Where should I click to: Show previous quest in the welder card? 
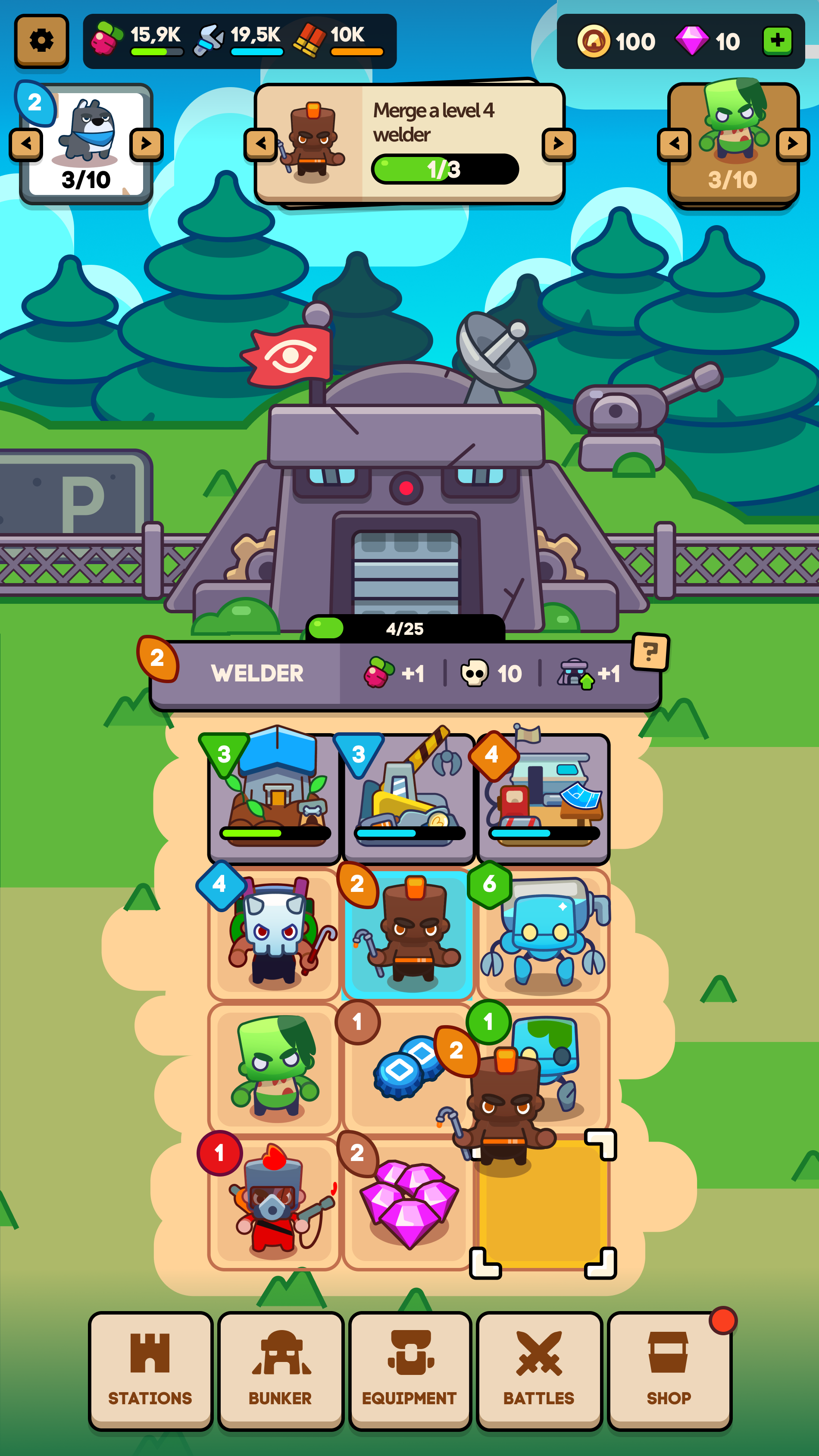[x=260, y=144]
